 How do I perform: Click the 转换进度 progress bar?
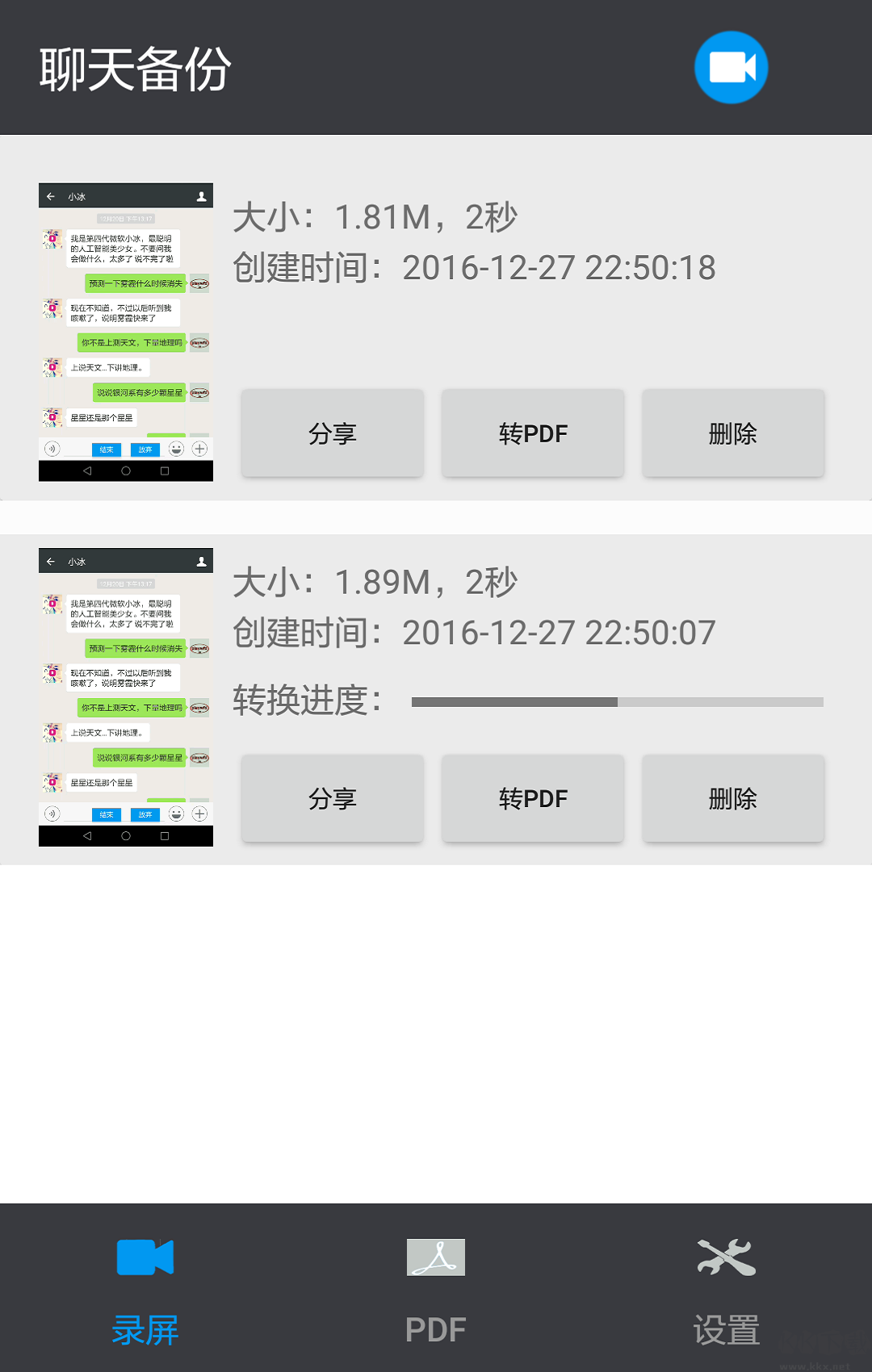(618, 702)
